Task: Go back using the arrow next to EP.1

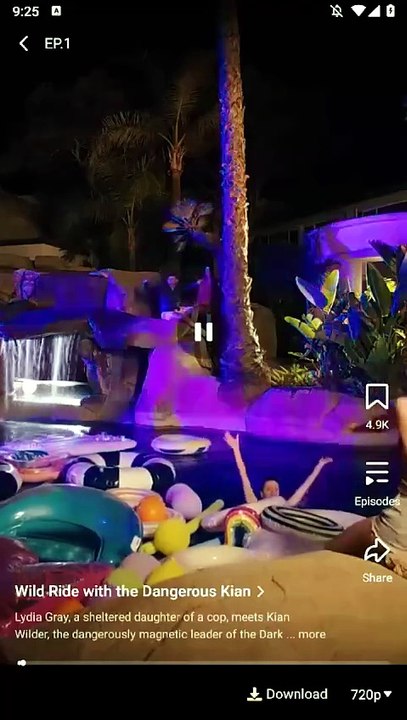Action: click(23, 44)
